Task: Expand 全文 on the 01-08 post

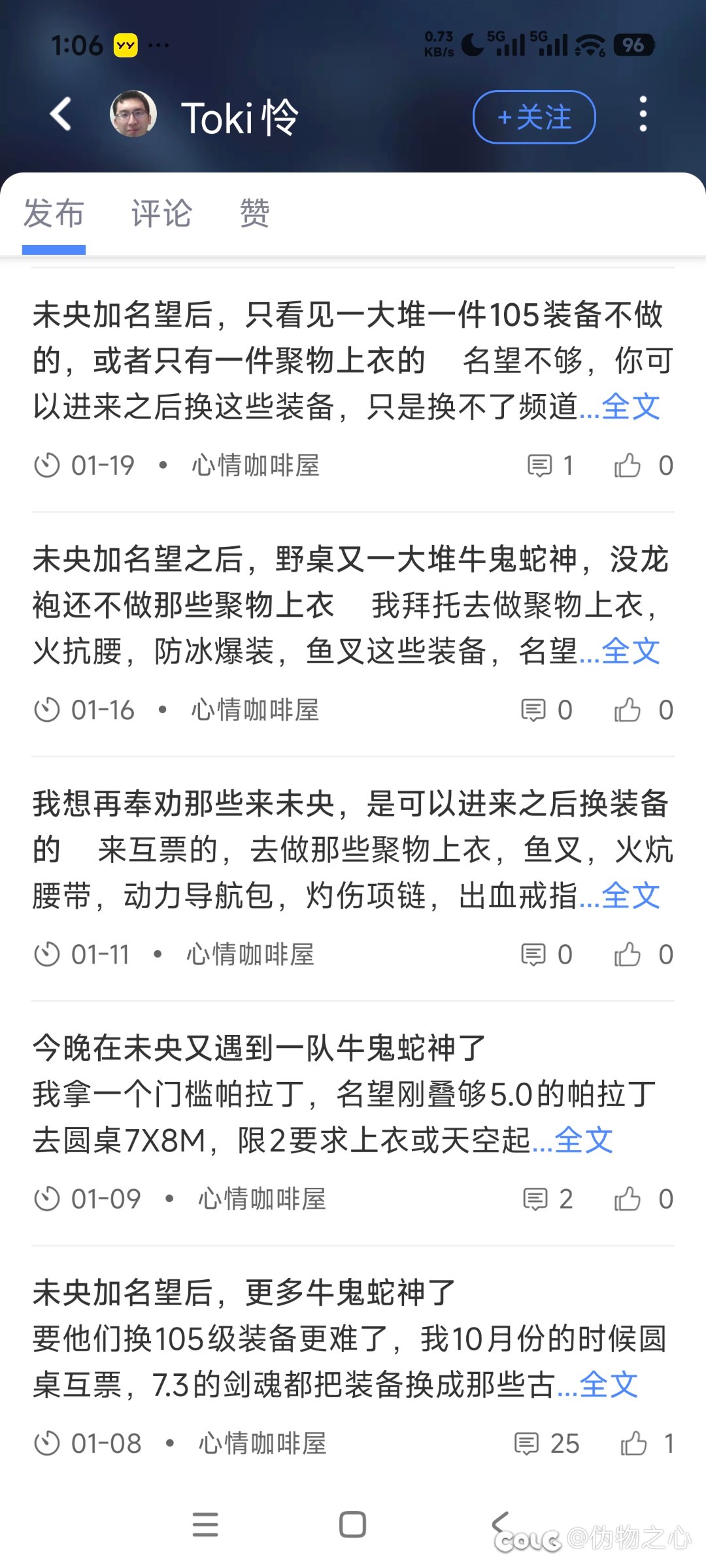Action: 608,1385
